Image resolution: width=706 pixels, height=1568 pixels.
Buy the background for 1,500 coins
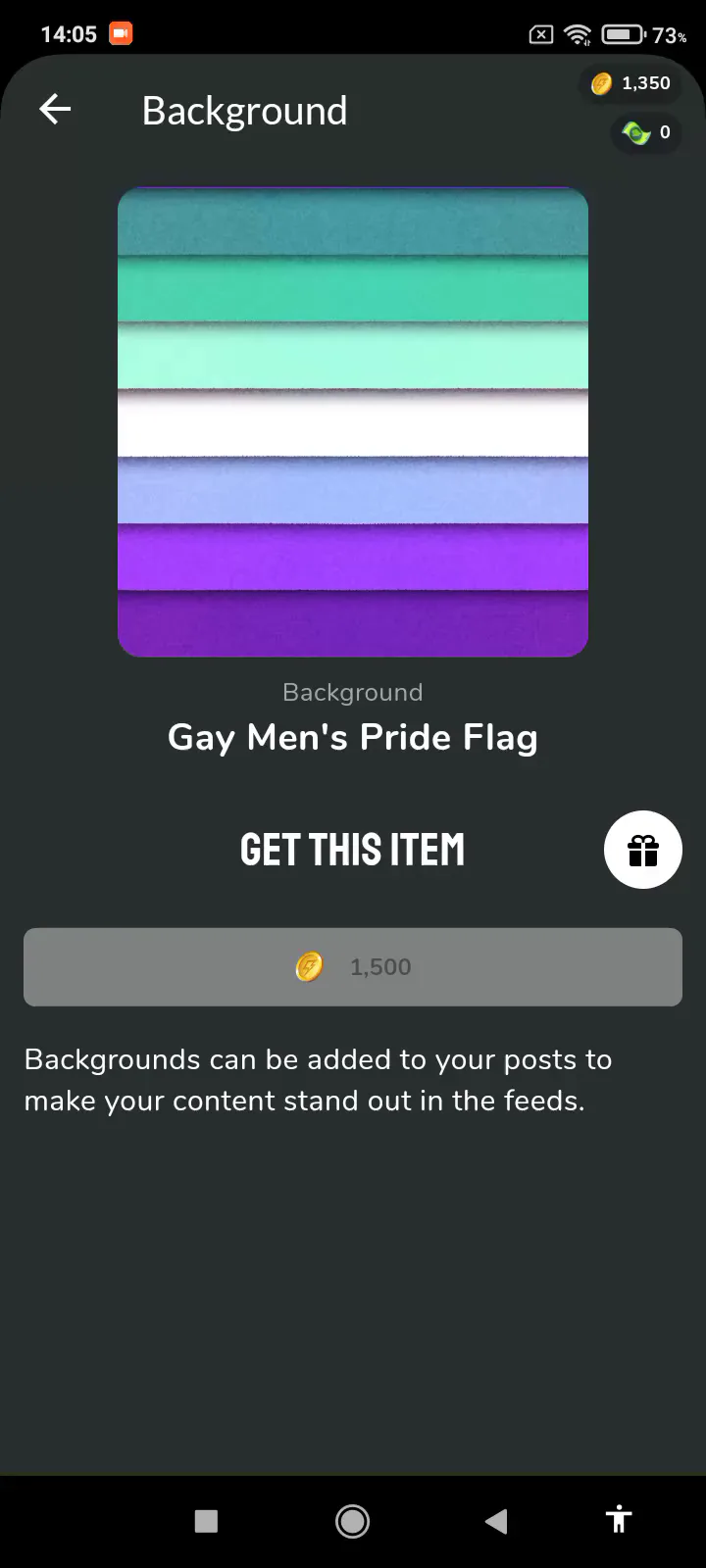click(353, 967)
